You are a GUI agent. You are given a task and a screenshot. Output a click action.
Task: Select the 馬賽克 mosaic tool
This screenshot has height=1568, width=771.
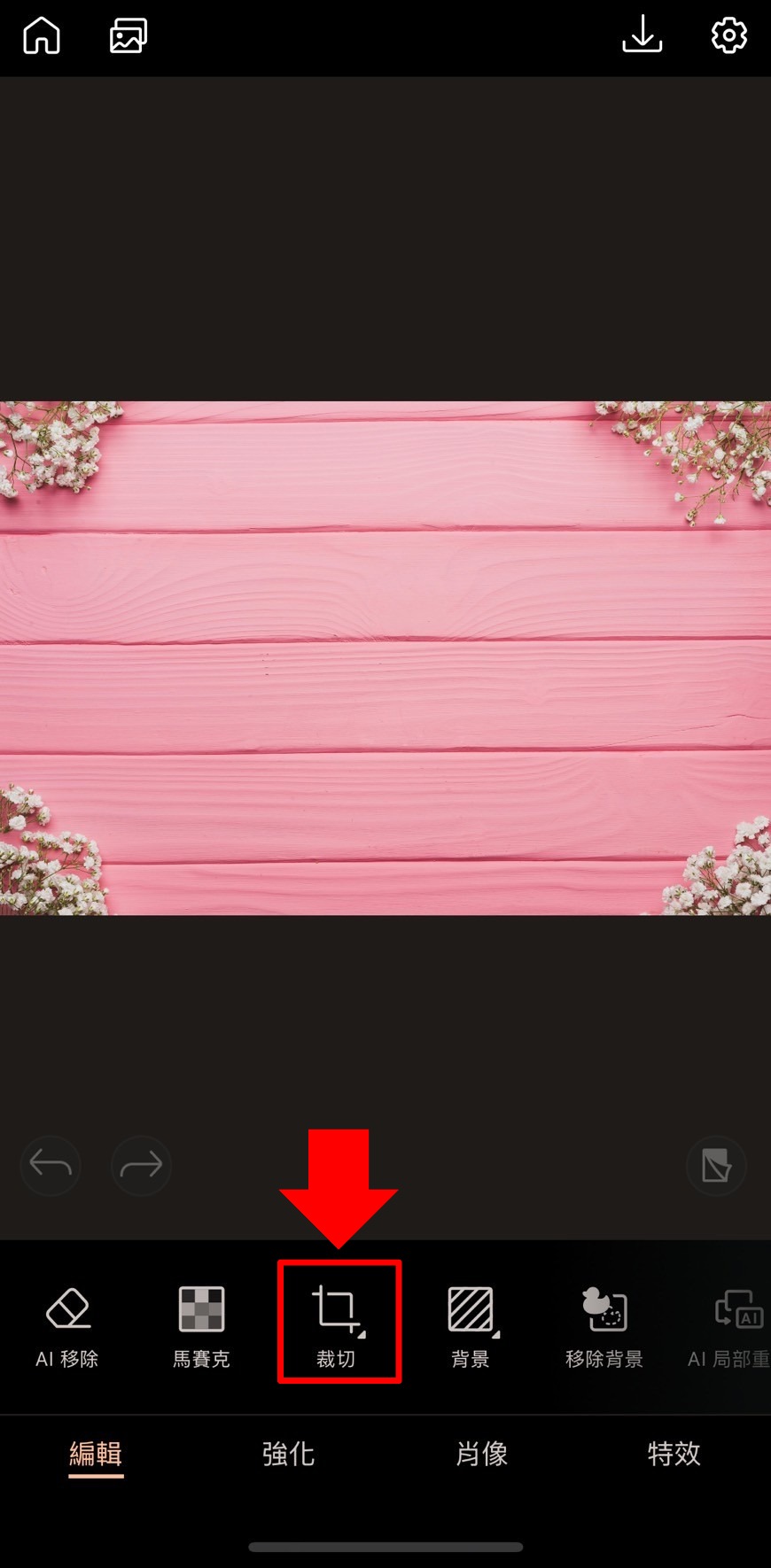[201, 1325]
